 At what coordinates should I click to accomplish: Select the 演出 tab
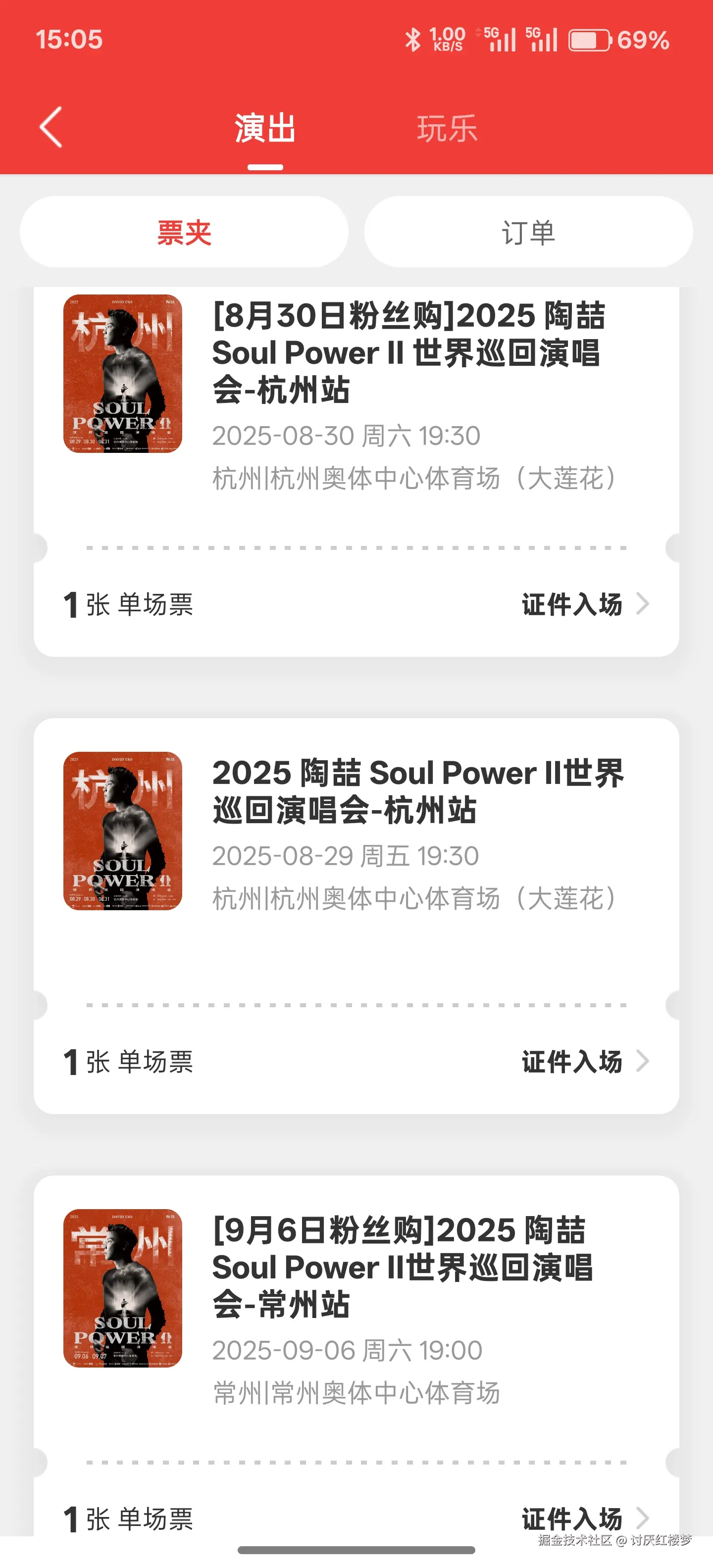[265, 128]
